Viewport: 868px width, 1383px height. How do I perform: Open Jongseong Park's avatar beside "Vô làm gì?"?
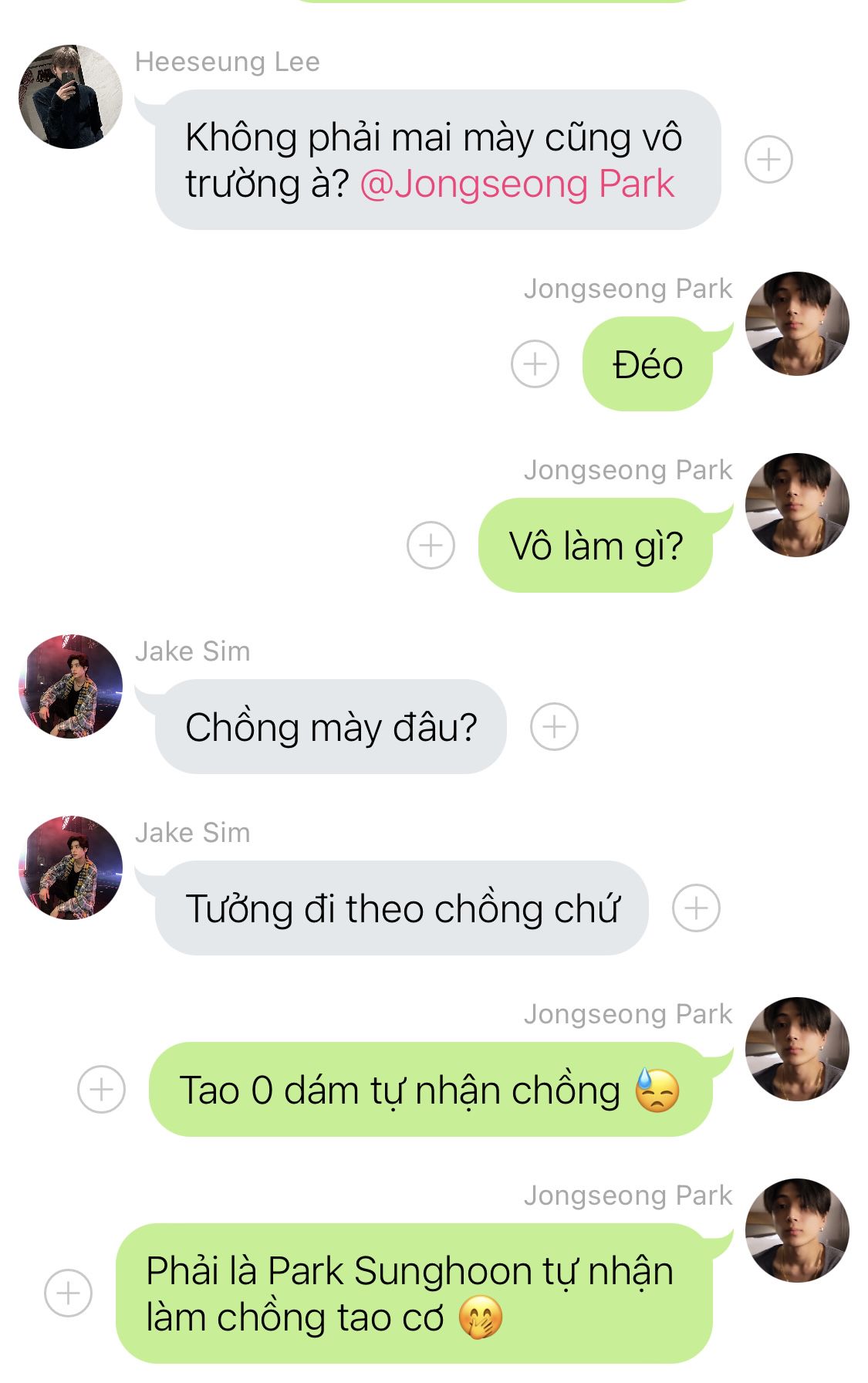[x=797, y=505]
